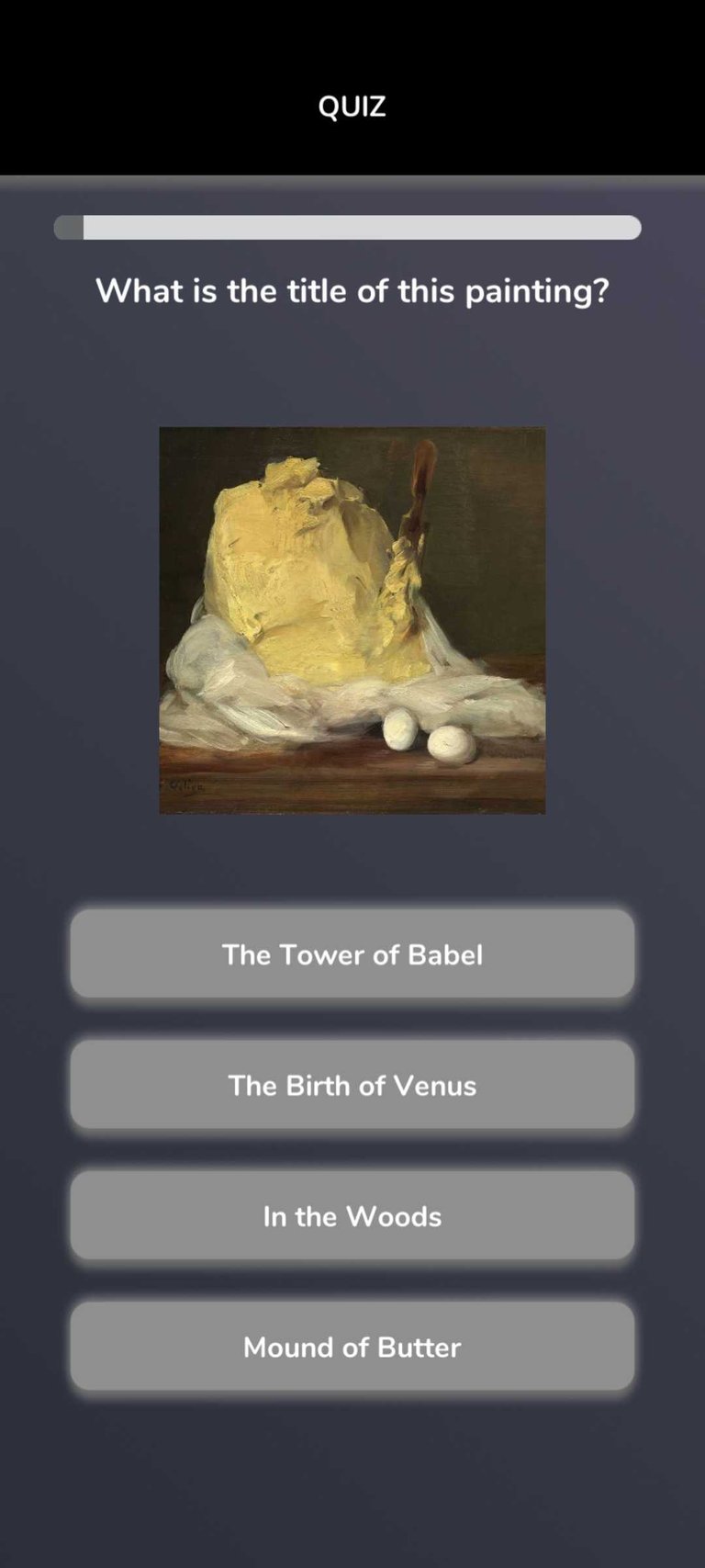Select the answer The Tower of Babel

[352, 954]
